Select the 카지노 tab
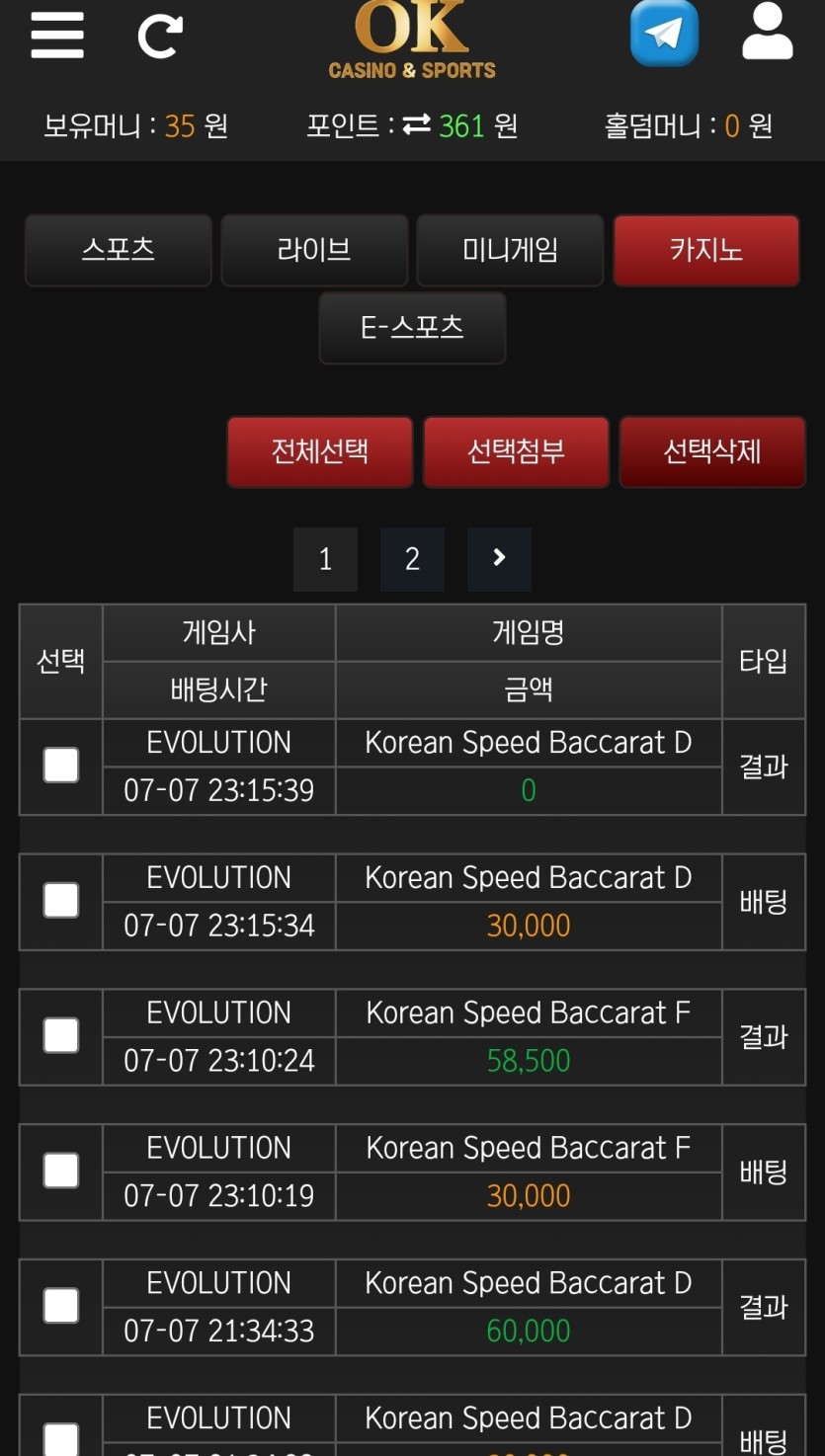The image size is (825, 1456). (705, 250)
